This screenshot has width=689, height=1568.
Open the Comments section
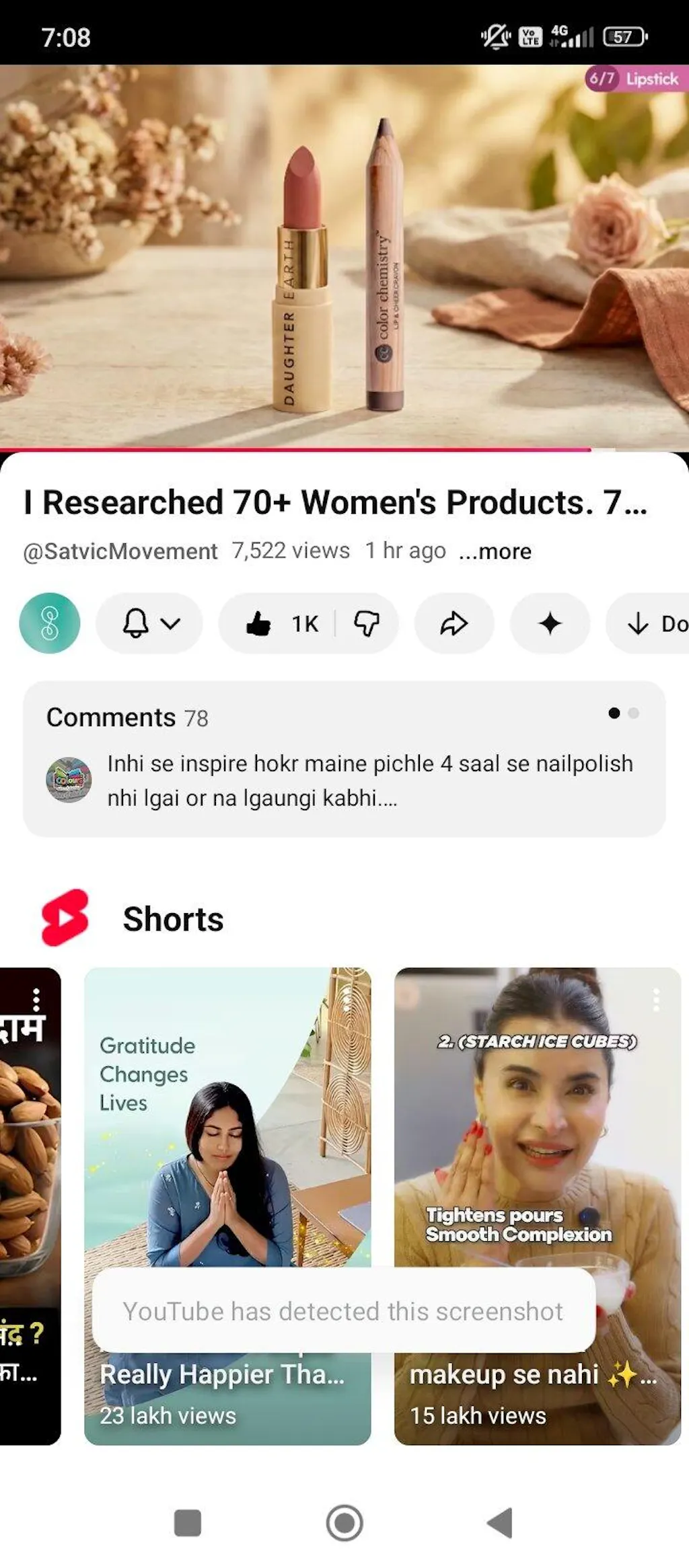click(344, 758)
